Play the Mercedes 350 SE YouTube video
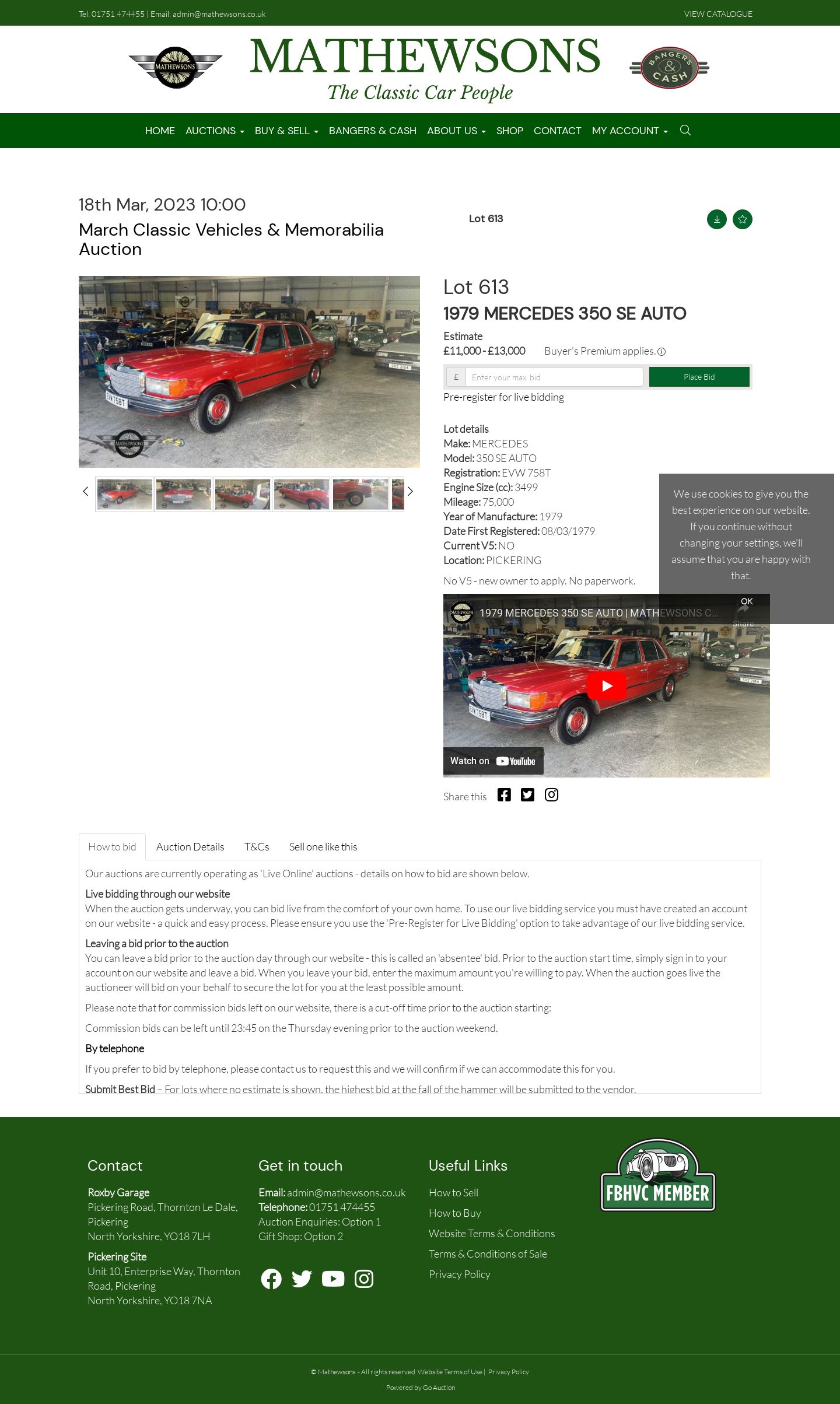840x1404 pixels. [x=607, y=686]
